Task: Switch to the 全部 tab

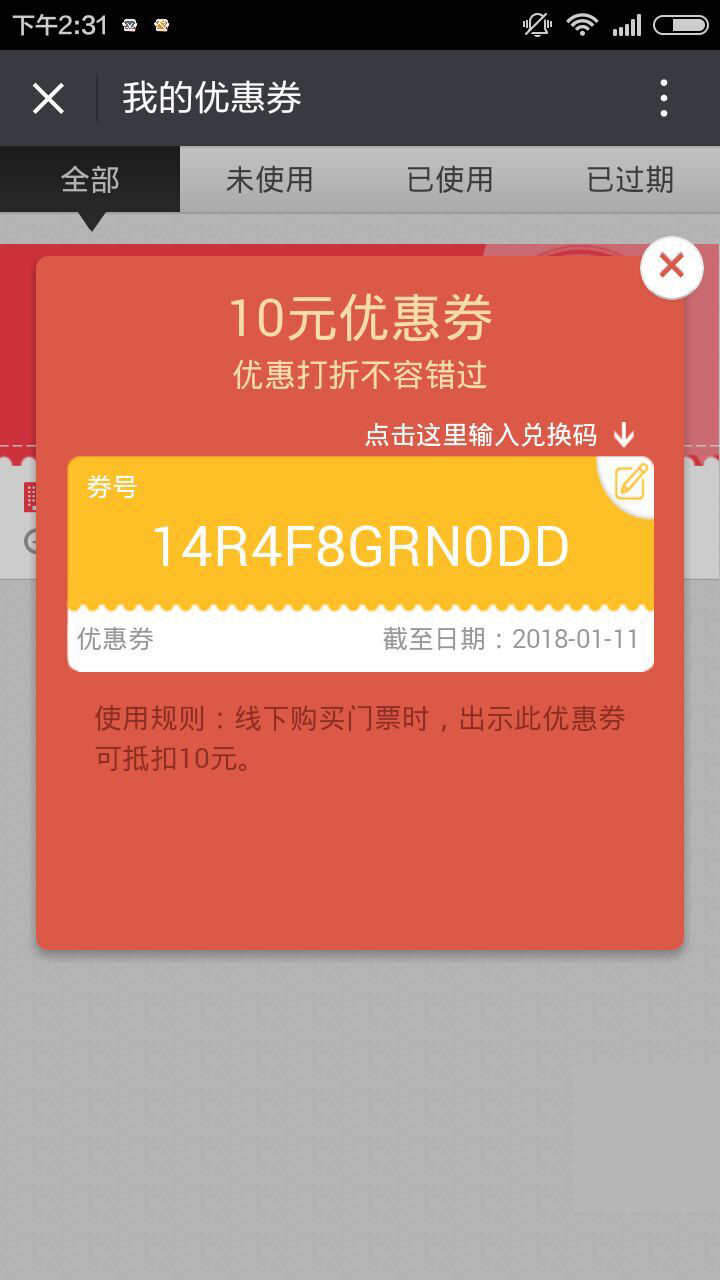Action: tap(90, 180)
